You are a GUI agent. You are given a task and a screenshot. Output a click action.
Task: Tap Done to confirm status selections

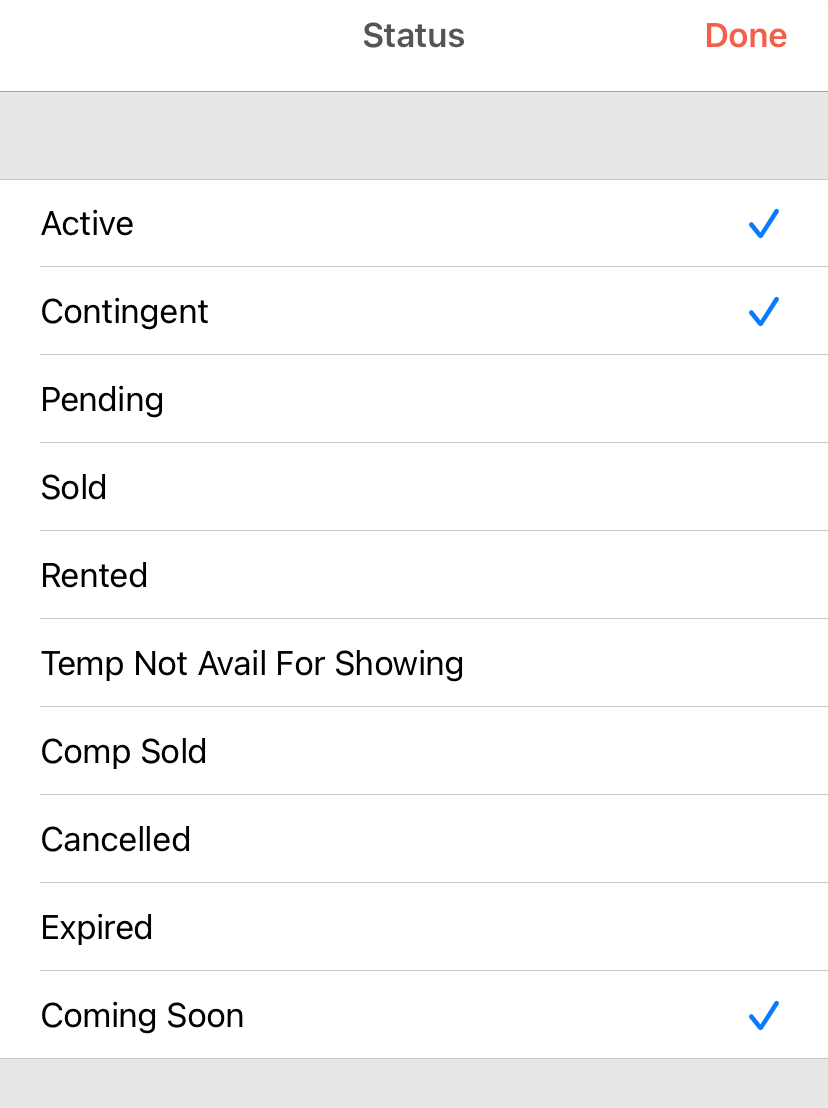[746, 36]
